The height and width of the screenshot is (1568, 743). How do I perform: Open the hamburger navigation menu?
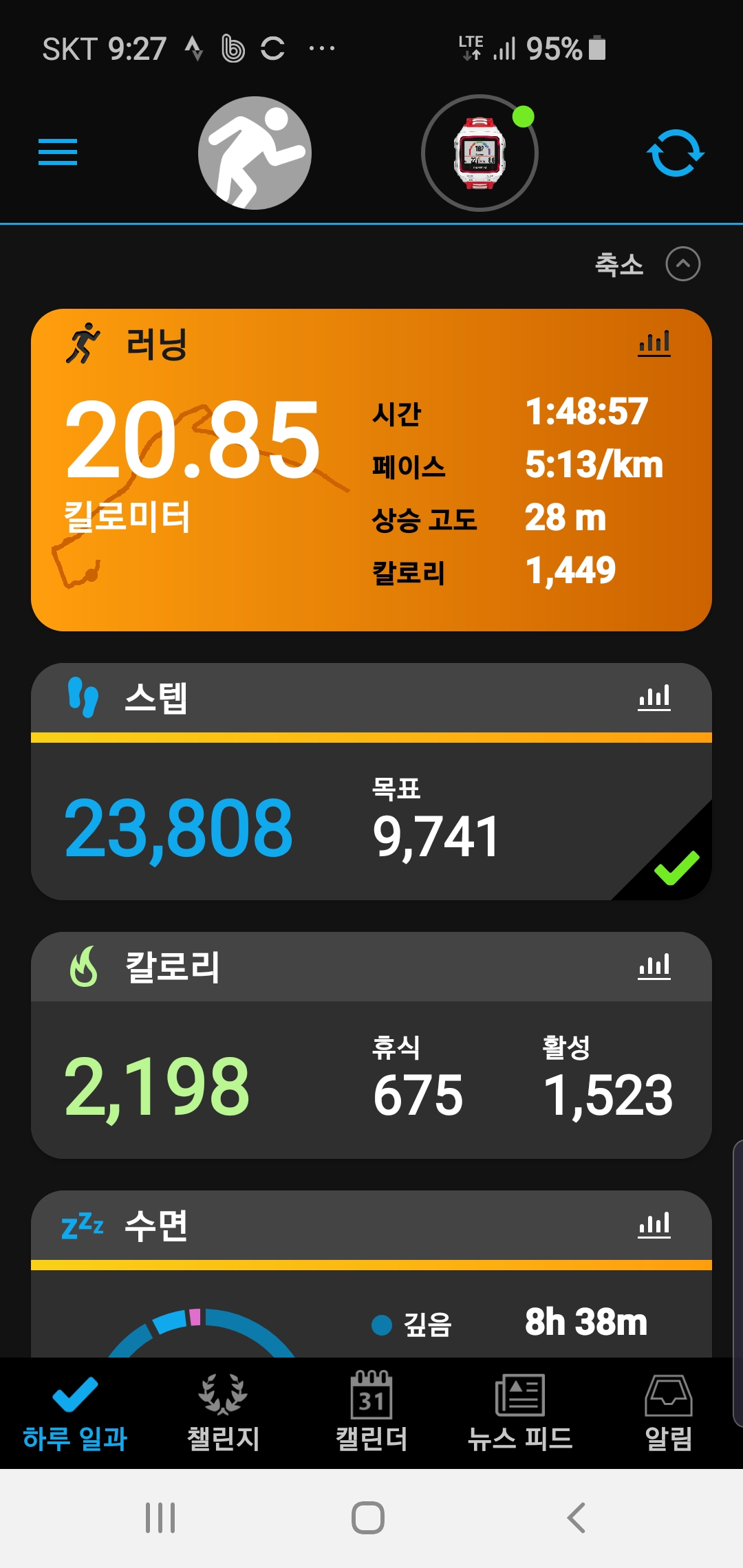pyautogui.click(x=58, y=152)
